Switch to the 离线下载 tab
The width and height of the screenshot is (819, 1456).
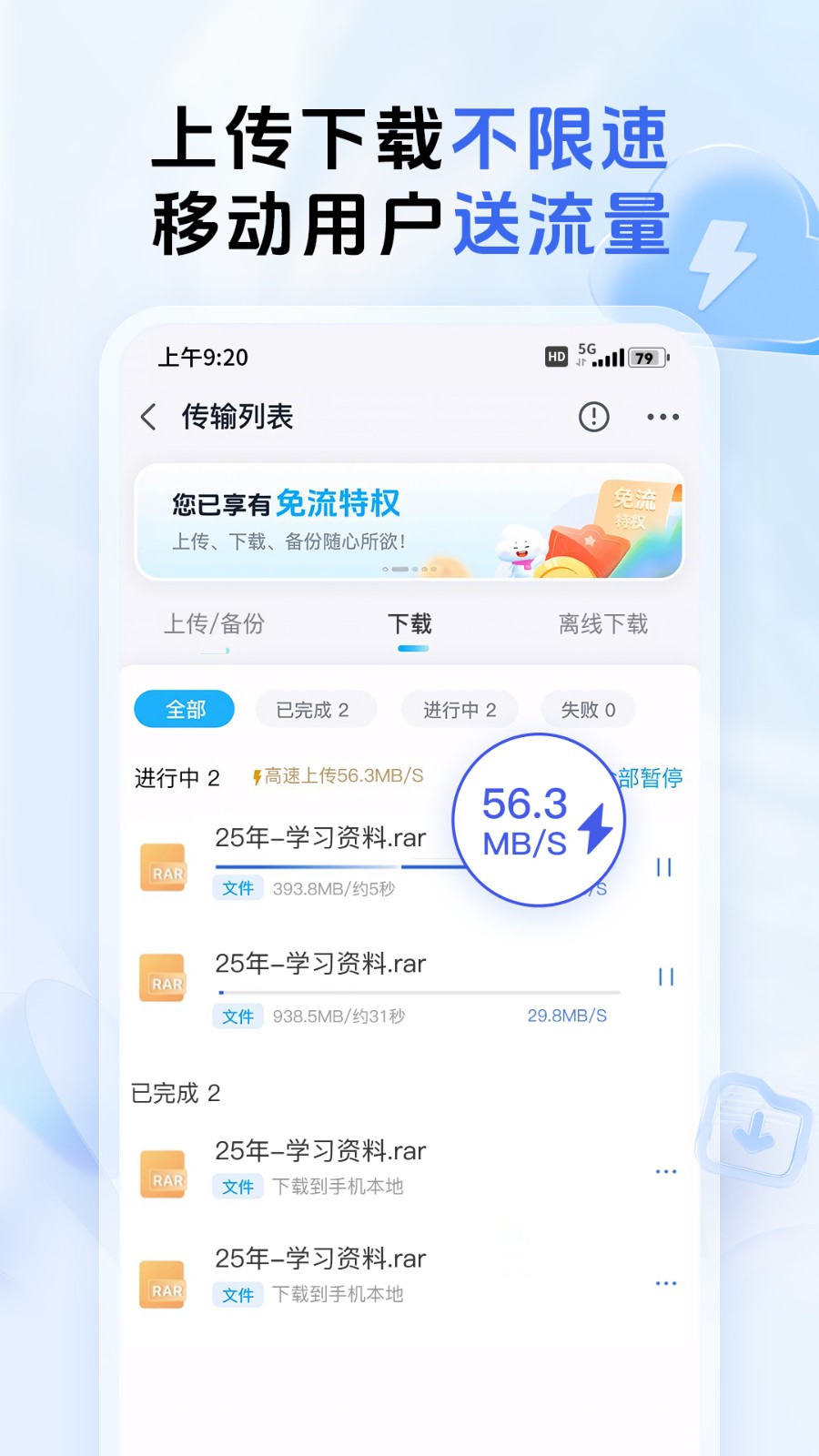(x=602, y=624)
